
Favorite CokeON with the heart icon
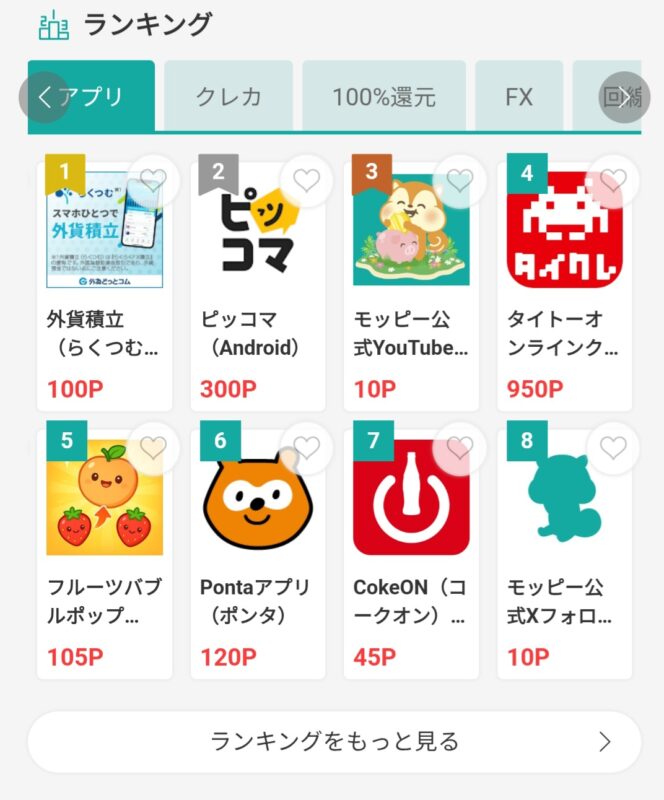[x=459, y=448]
